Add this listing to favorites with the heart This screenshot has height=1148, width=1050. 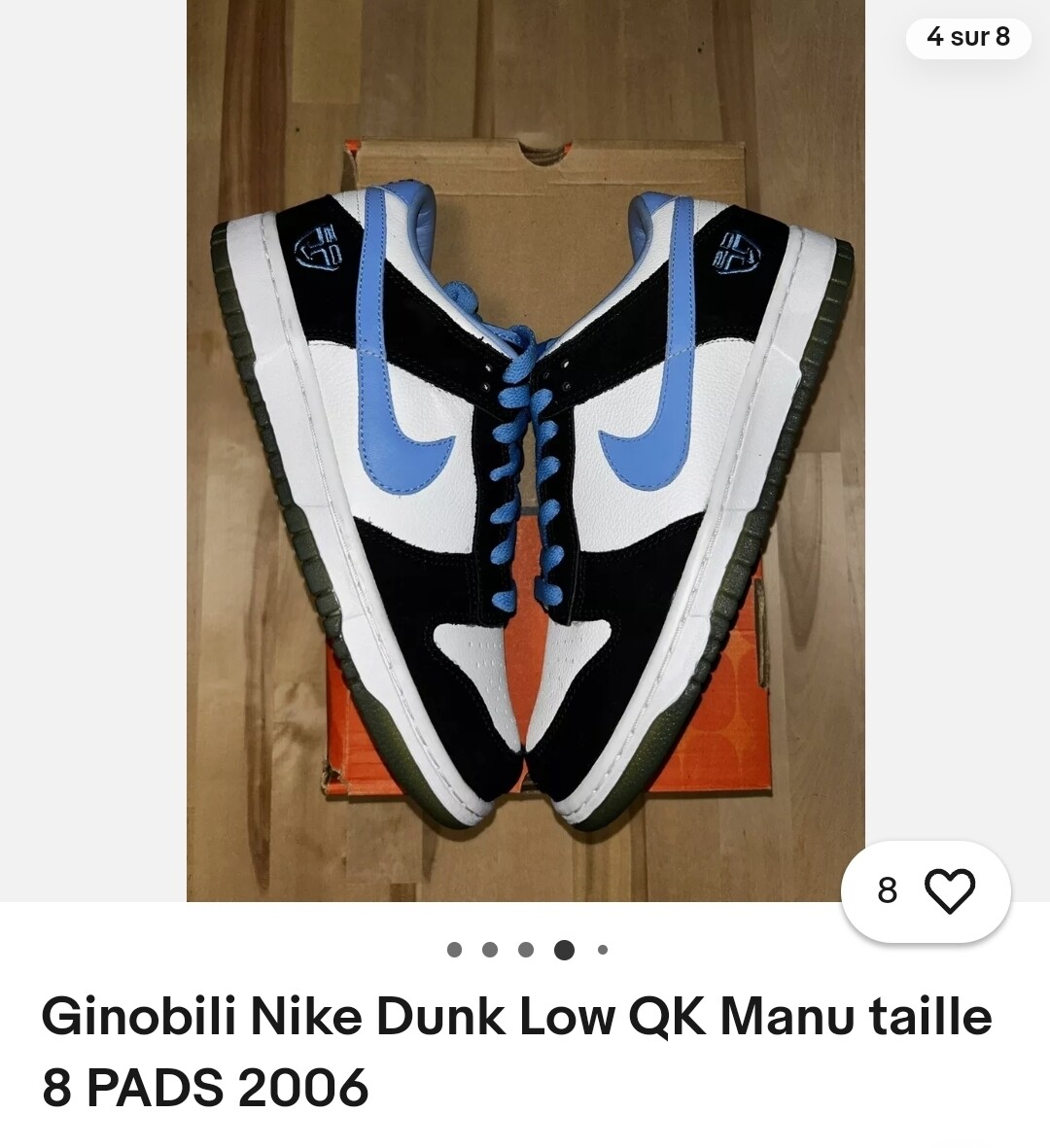click(948, 890)
